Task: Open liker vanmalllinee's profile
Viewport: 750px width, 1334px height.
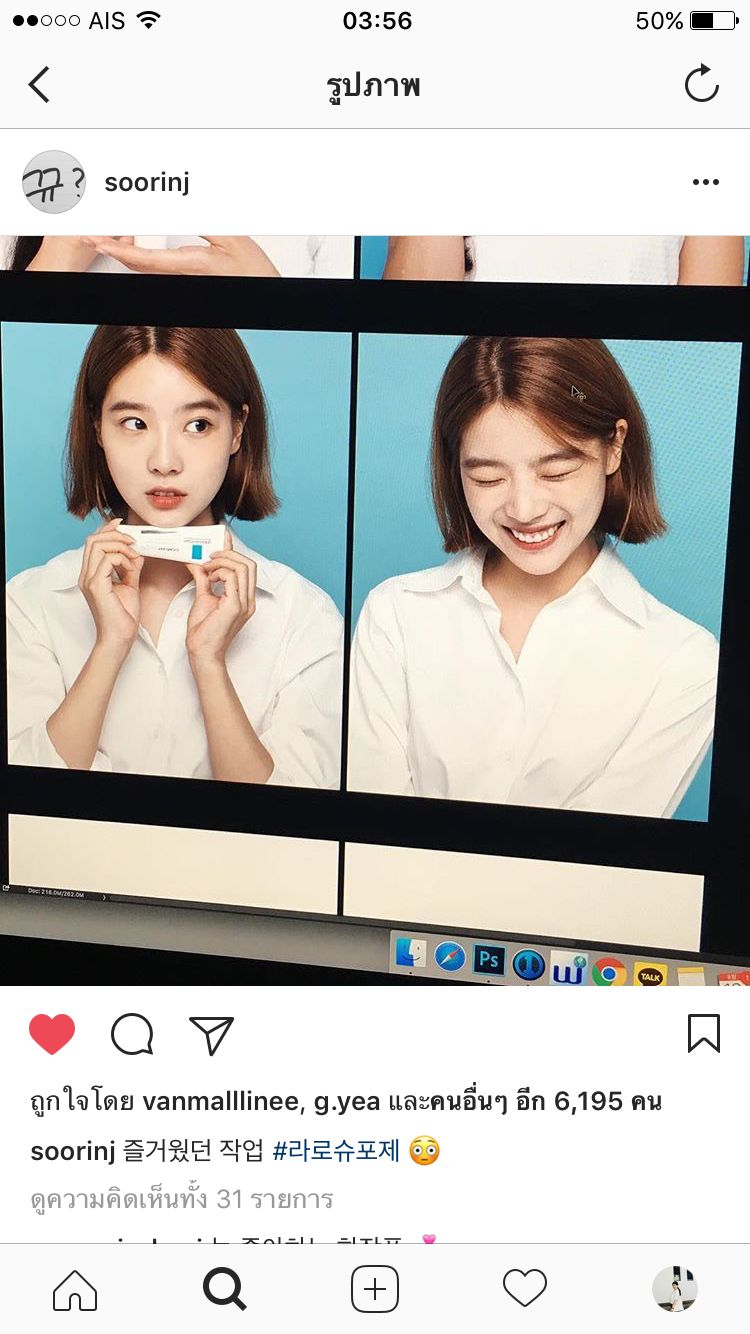Action: click(x=221, y=1102)
